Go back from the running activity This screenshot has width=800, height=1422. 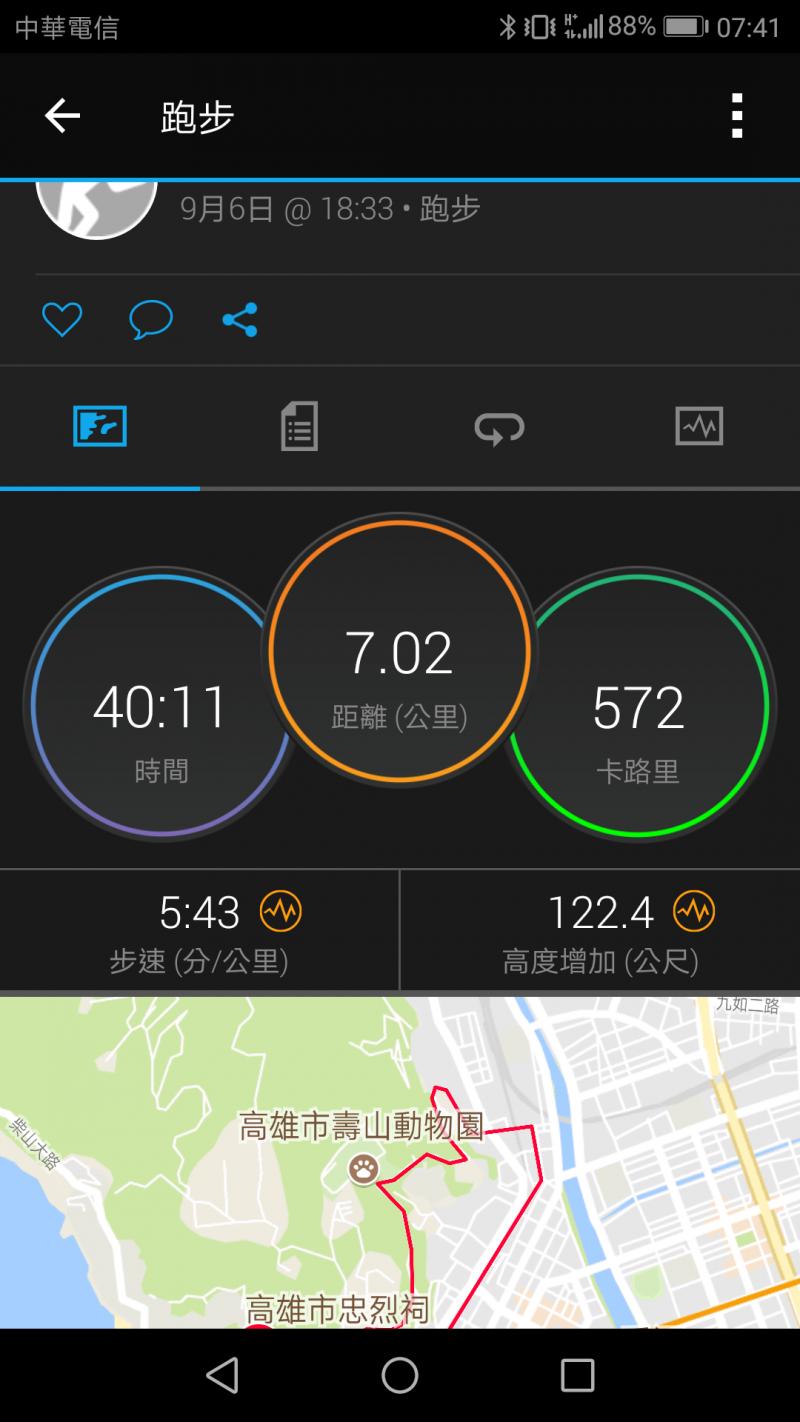coord(62,117)
